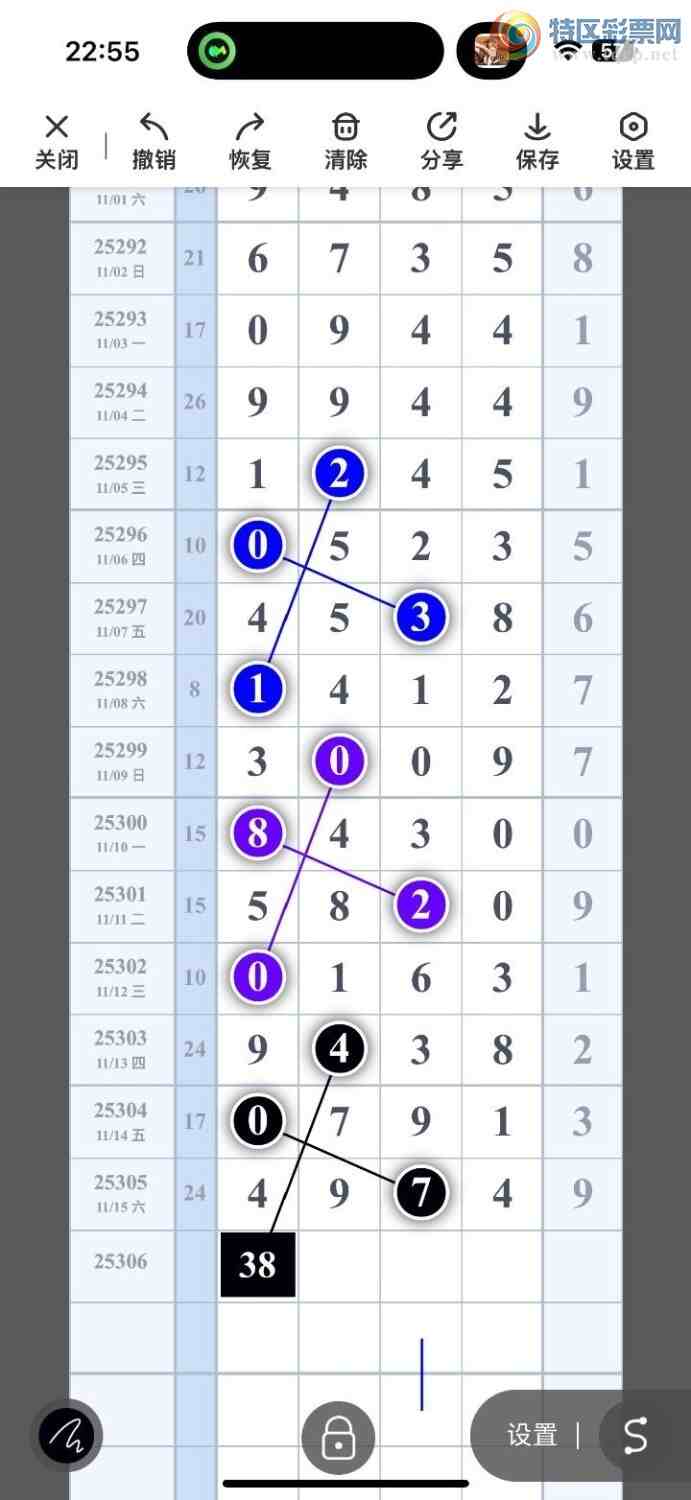The image size is (691, 1500).
Task: Tap the freehand pen drawing button
Action: pyautogui.click(x=66, y=1436)
